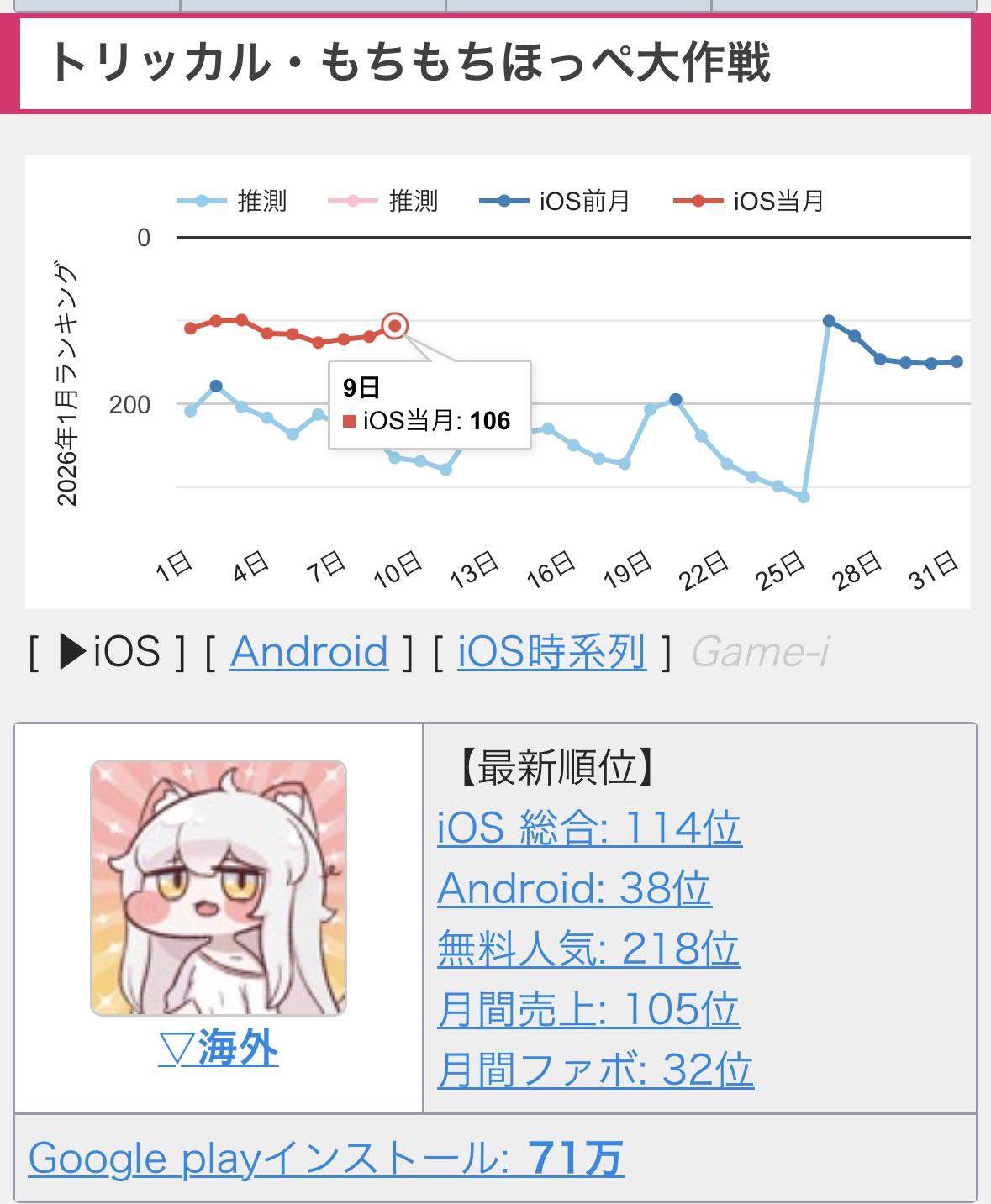Toggle the iOS前月 legend series

[556, 202]
